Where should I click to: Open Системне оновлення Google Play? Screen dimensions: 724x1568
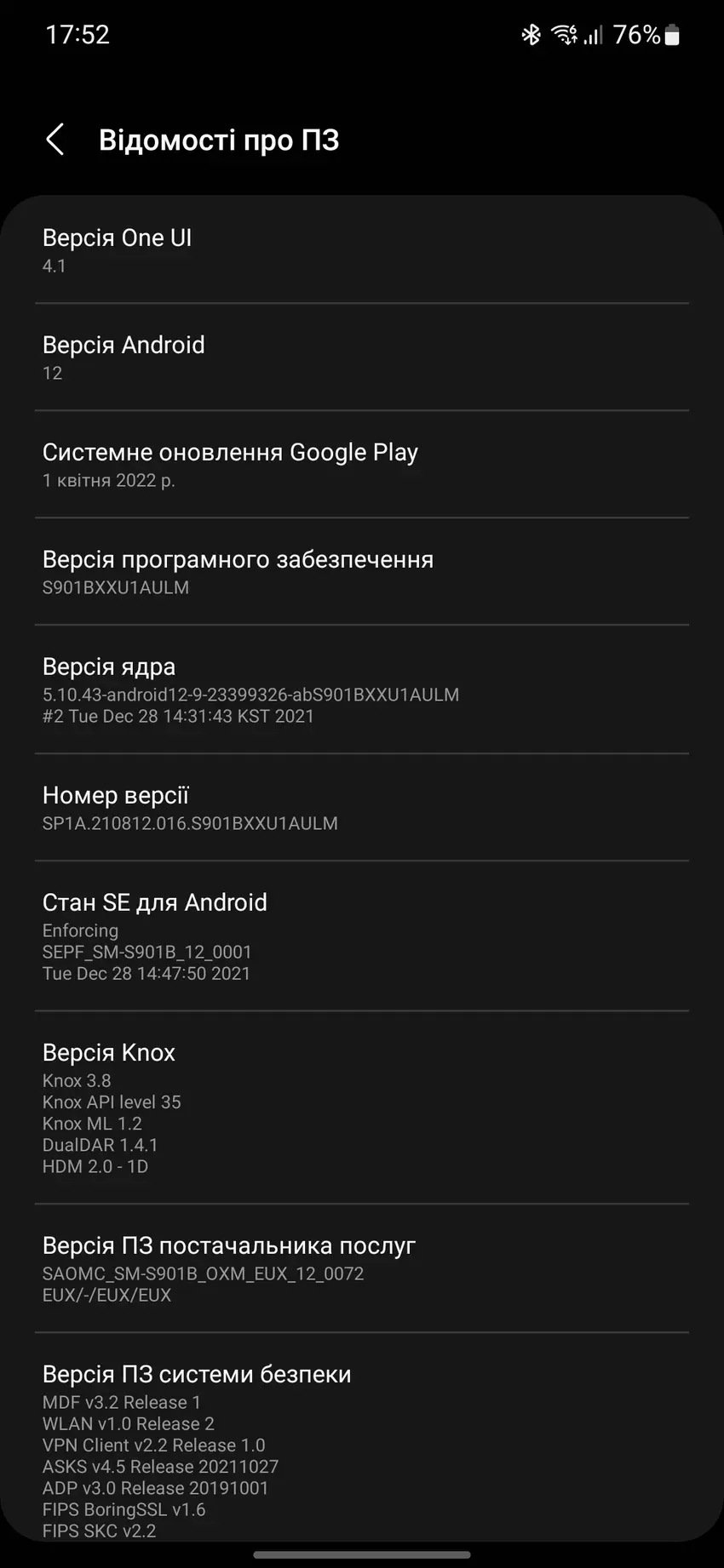click(361, 464)
